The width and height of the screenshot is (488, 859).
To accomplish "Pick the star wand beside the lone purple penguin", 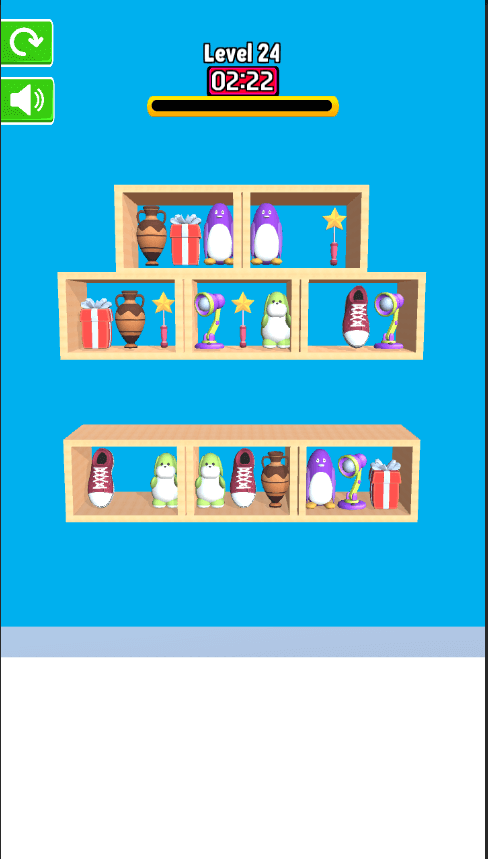I will pos(334,236).
